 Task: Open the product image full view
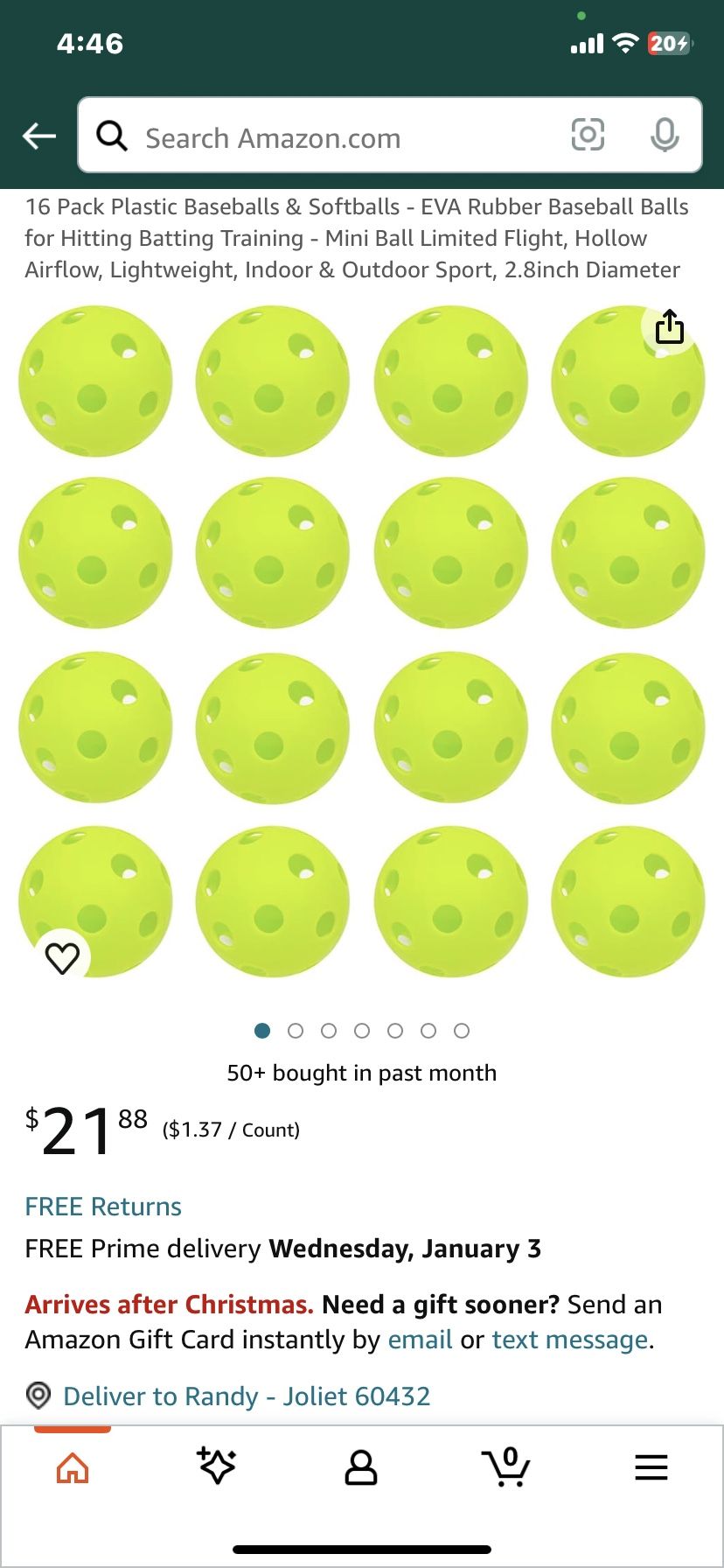(362, 640)
